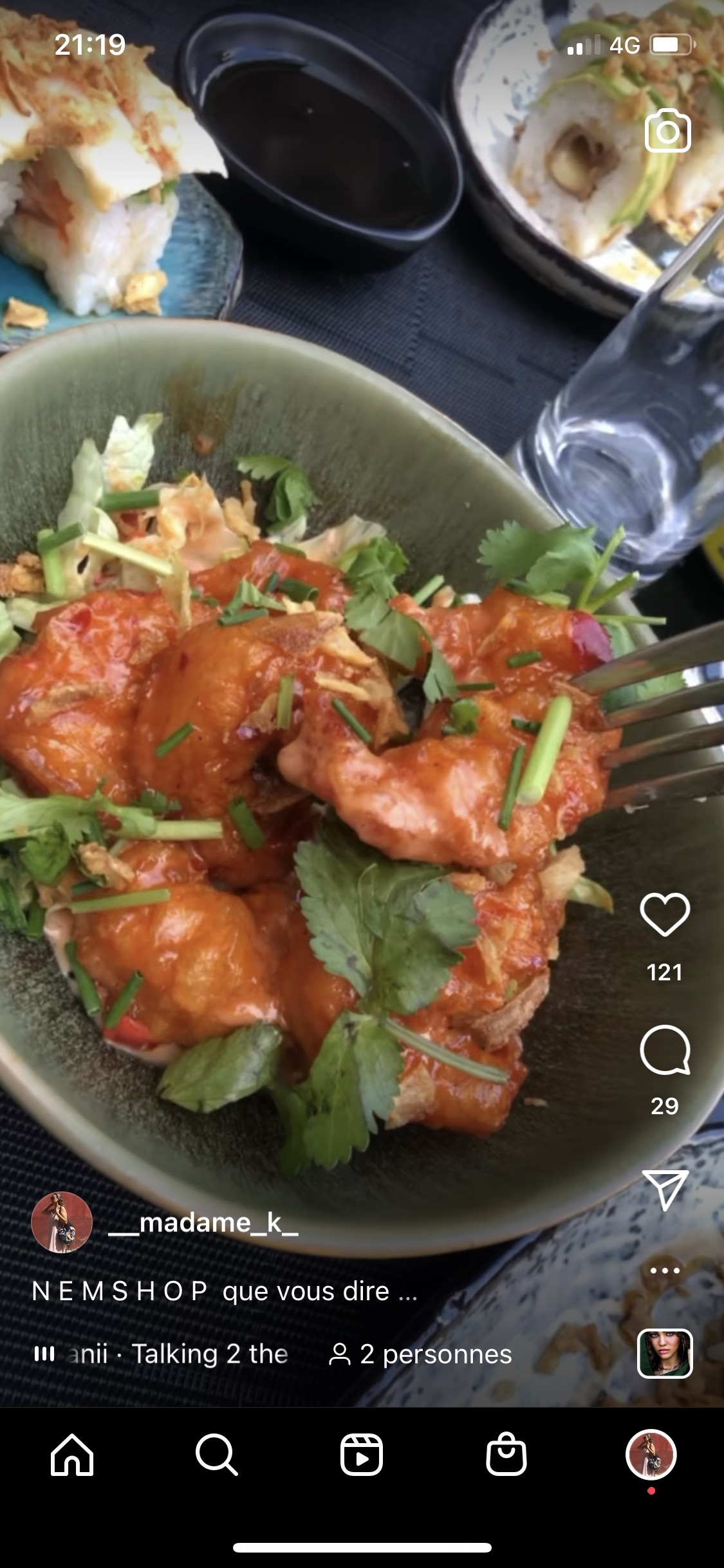
Task: Switch to the Search tab
Action: 217,1455
